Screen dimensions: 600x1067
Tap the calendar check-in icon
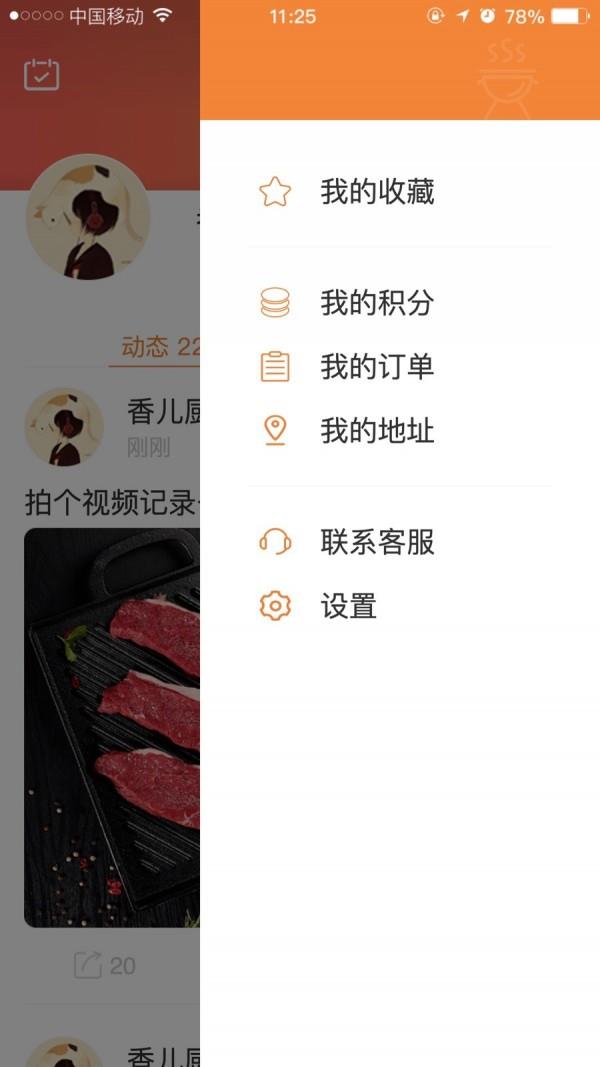pos(42,74)
